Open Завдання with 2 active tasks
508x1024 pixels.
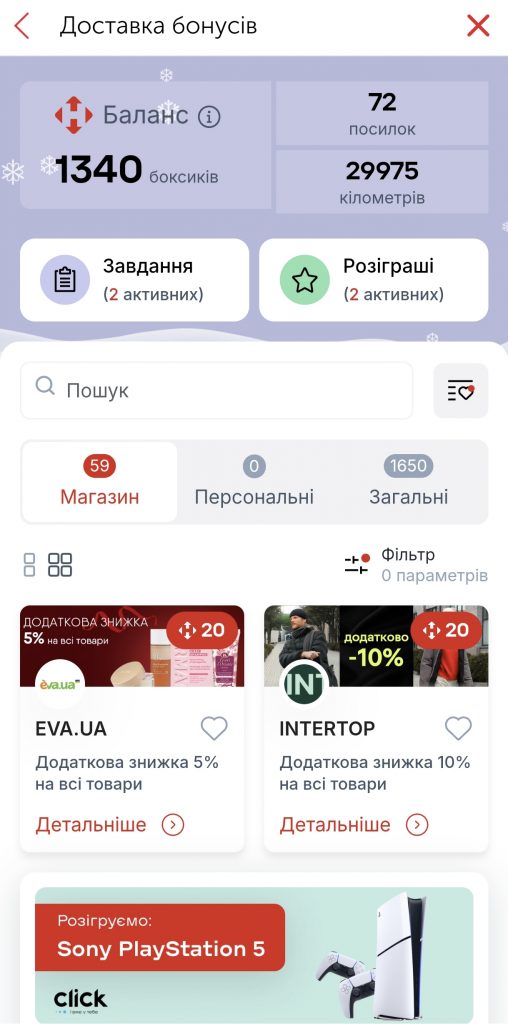[x=134, y=280]
